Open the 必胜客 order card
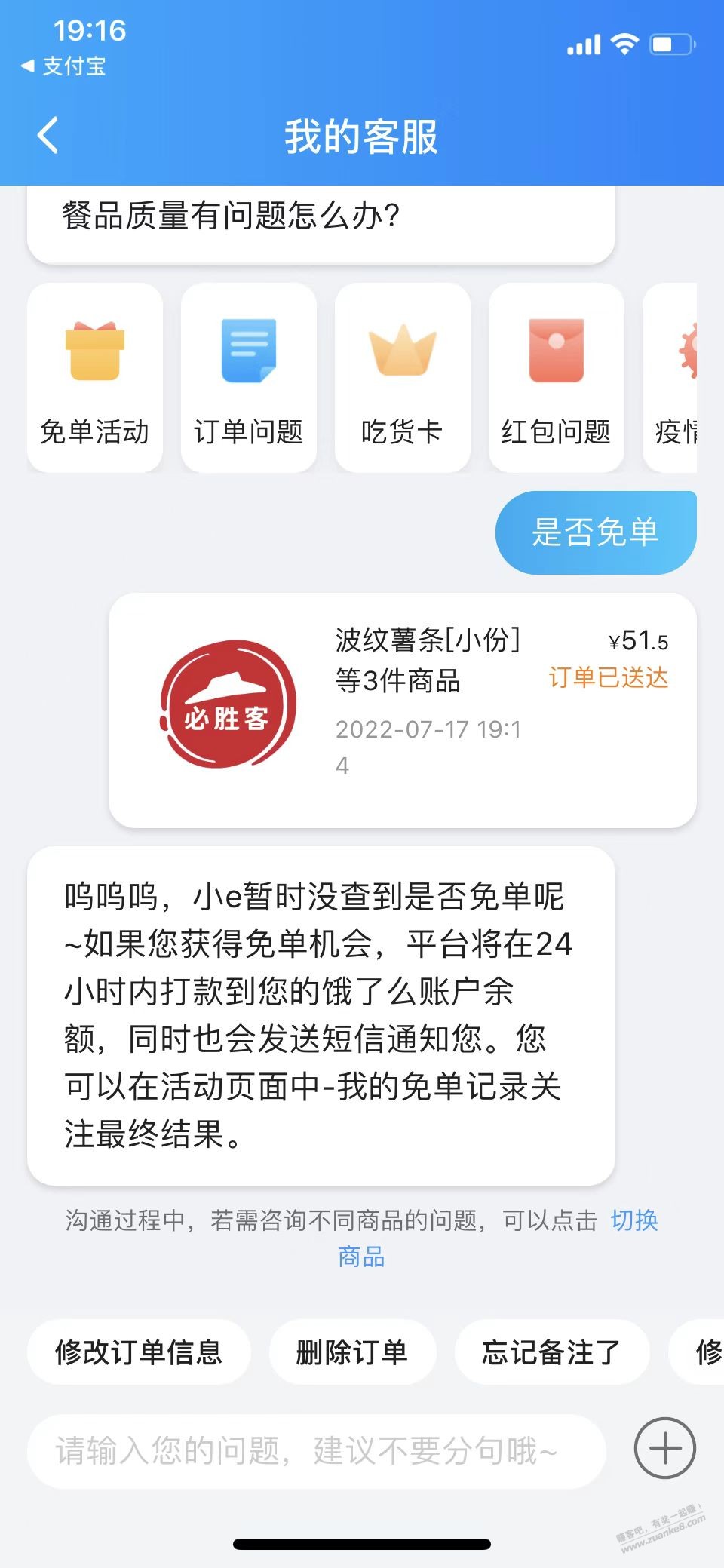 coord(403,710)
